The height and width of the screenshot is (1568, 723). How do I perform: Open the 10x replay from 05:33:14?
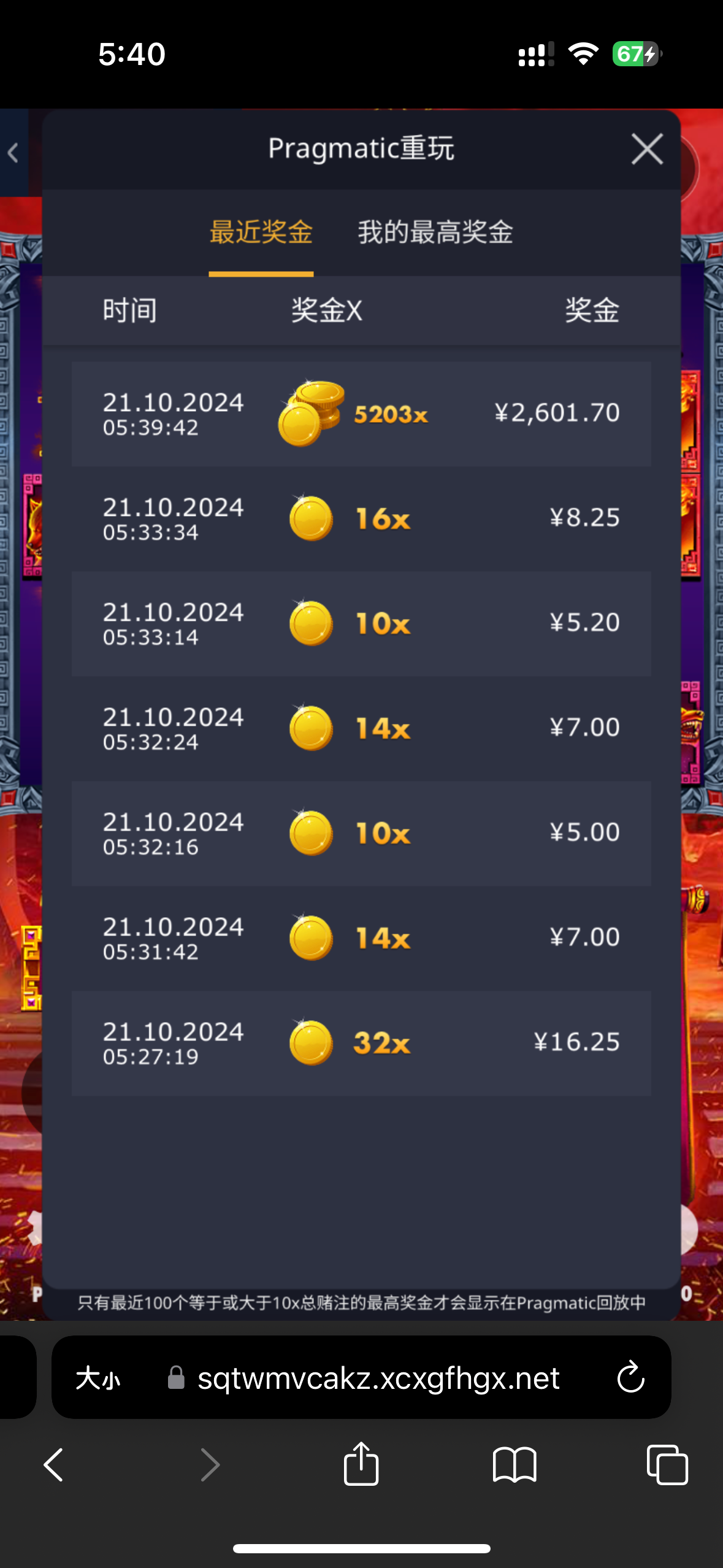point(361,624)
